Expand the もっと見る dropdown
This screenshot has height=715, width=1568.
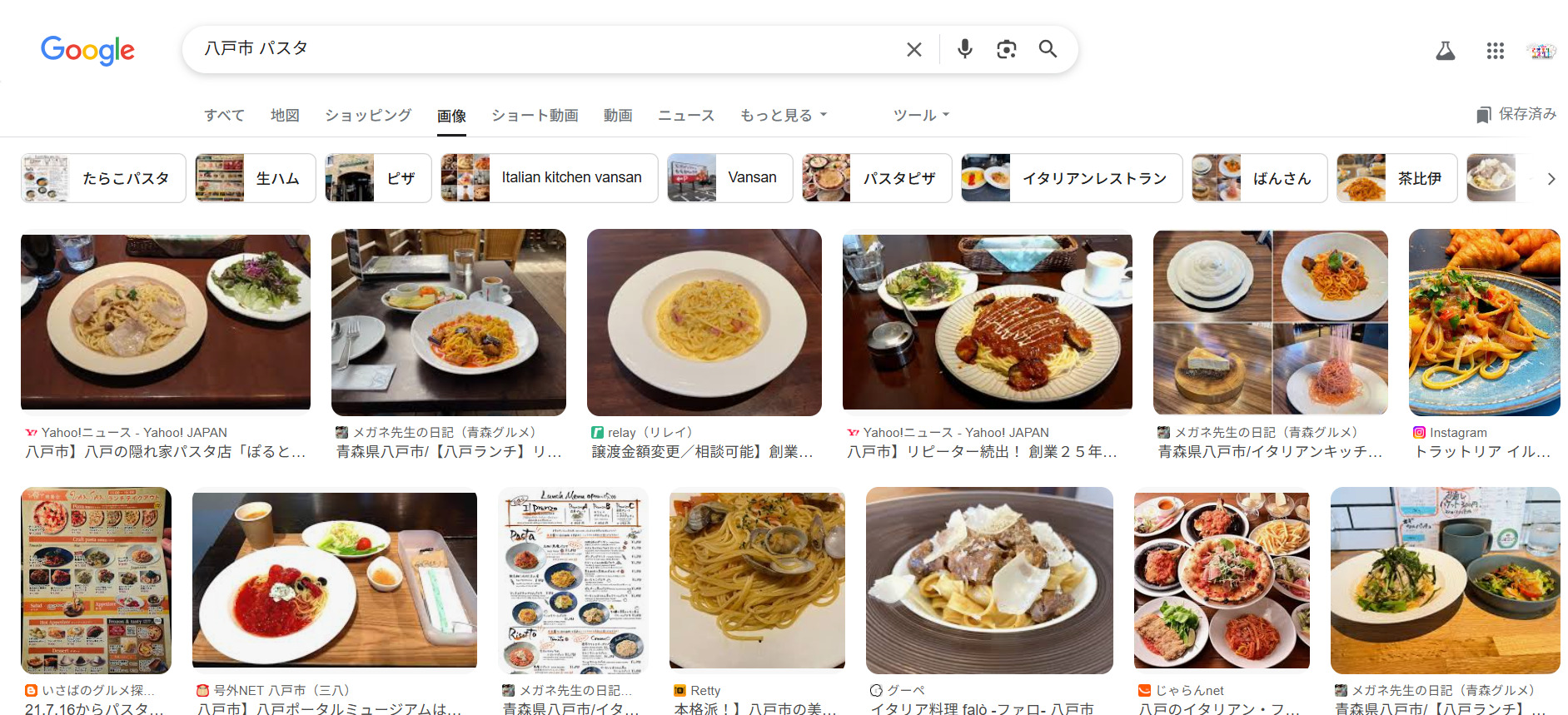(x=783, y=115)
